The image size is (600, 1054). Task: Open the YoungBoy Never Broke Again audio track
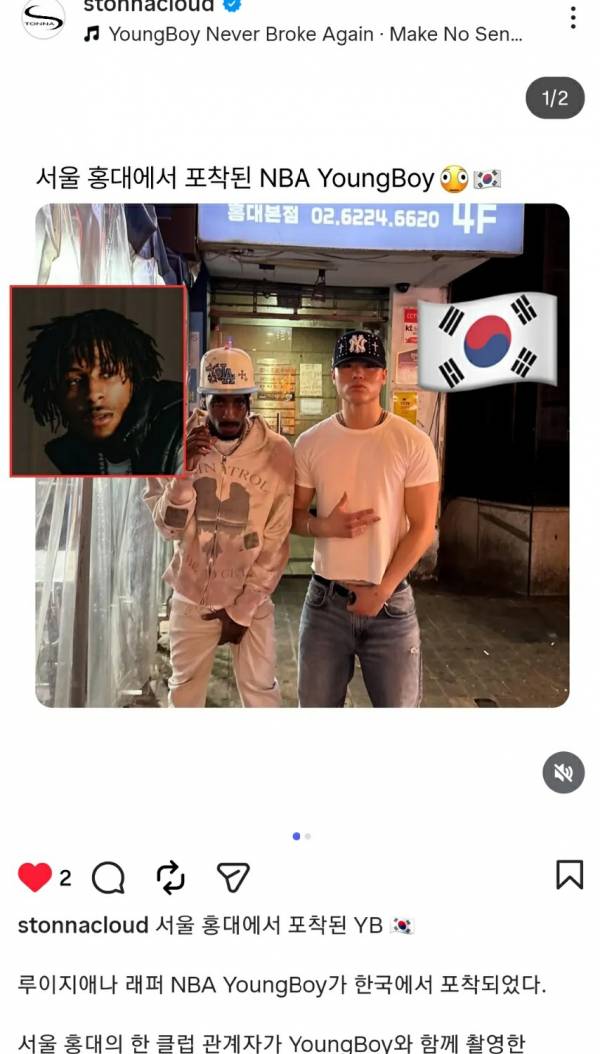point(303,35)
